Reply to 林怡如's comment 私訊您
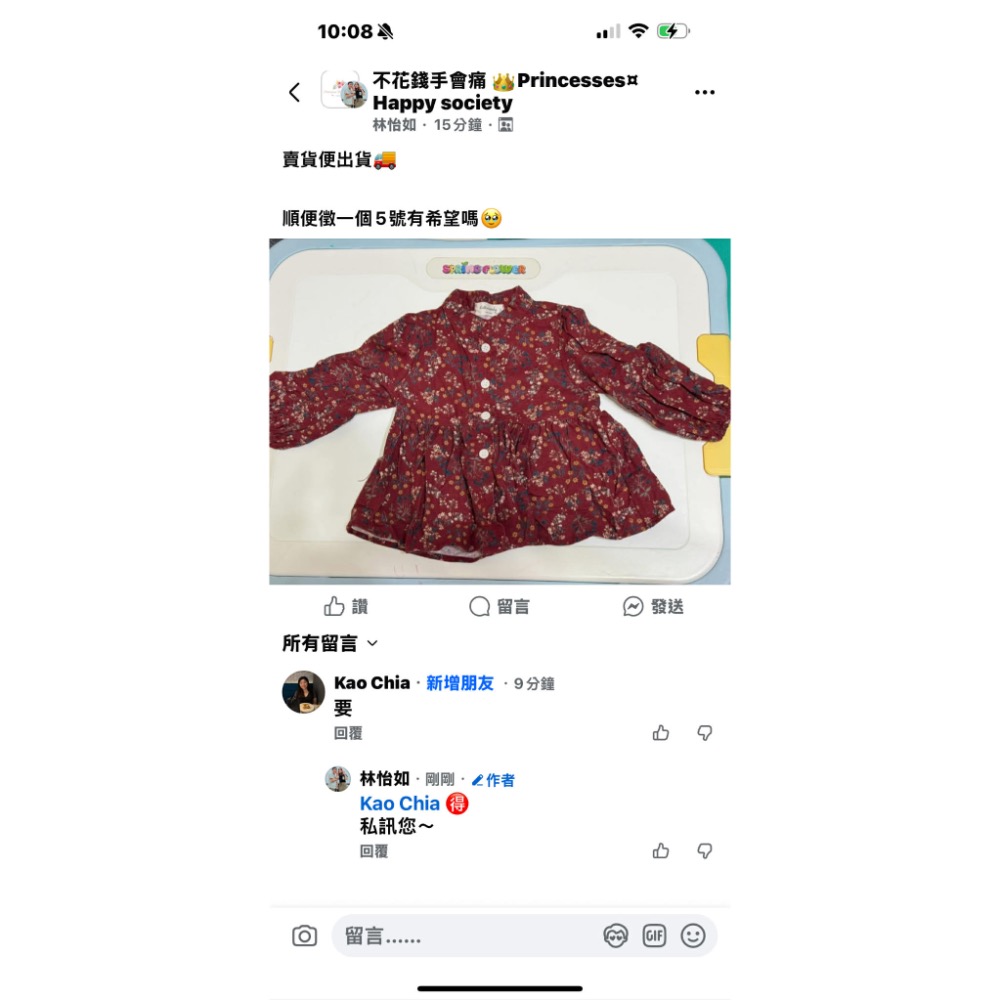The width and height of the screenshot is (1000, 1000). pos(374,851)
